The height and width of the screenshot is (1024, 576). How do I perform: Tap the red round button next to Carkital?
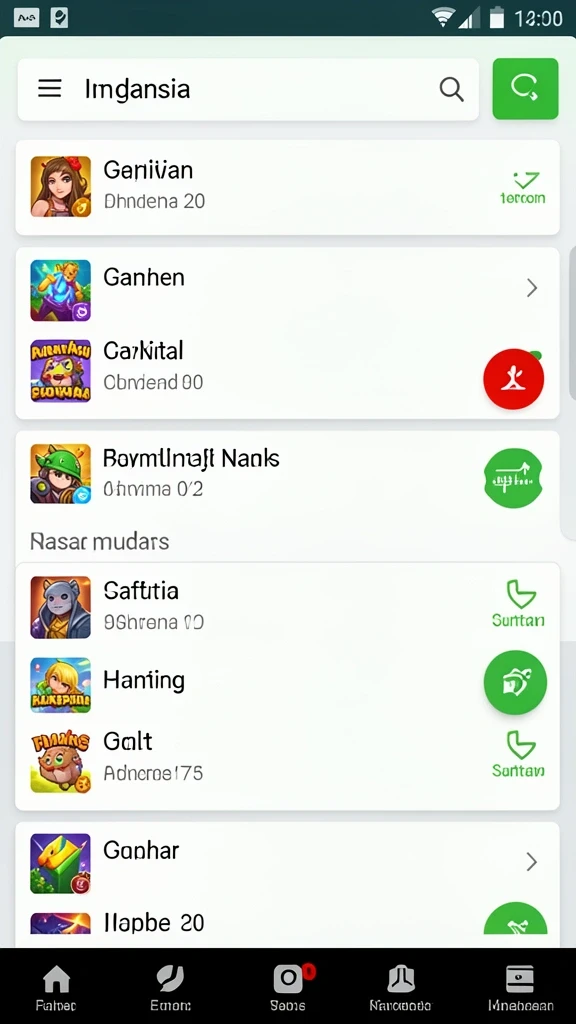(513, 379)
